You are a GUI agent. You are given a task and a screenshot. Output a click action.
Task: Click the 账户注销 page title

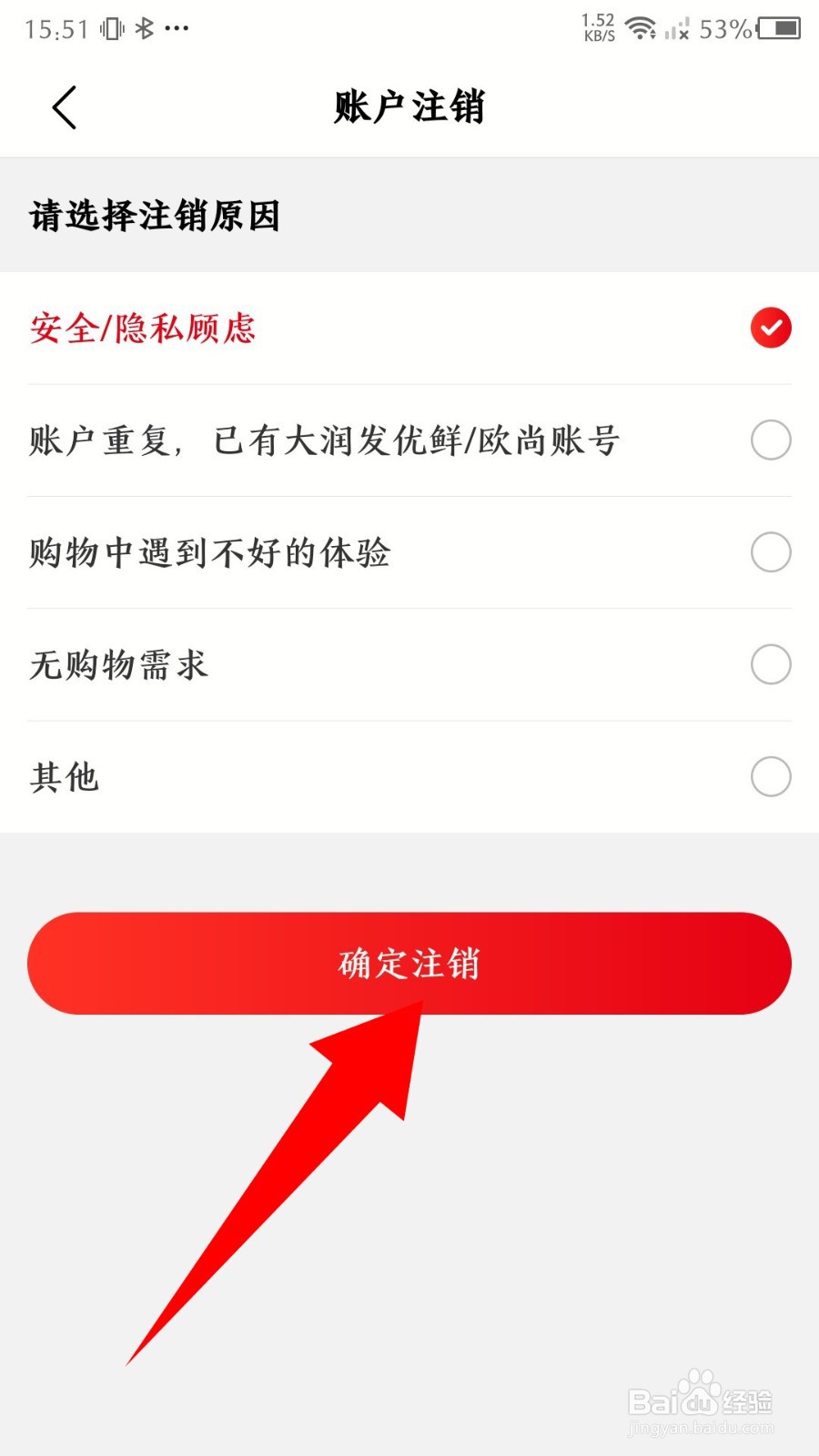(409, 106)
